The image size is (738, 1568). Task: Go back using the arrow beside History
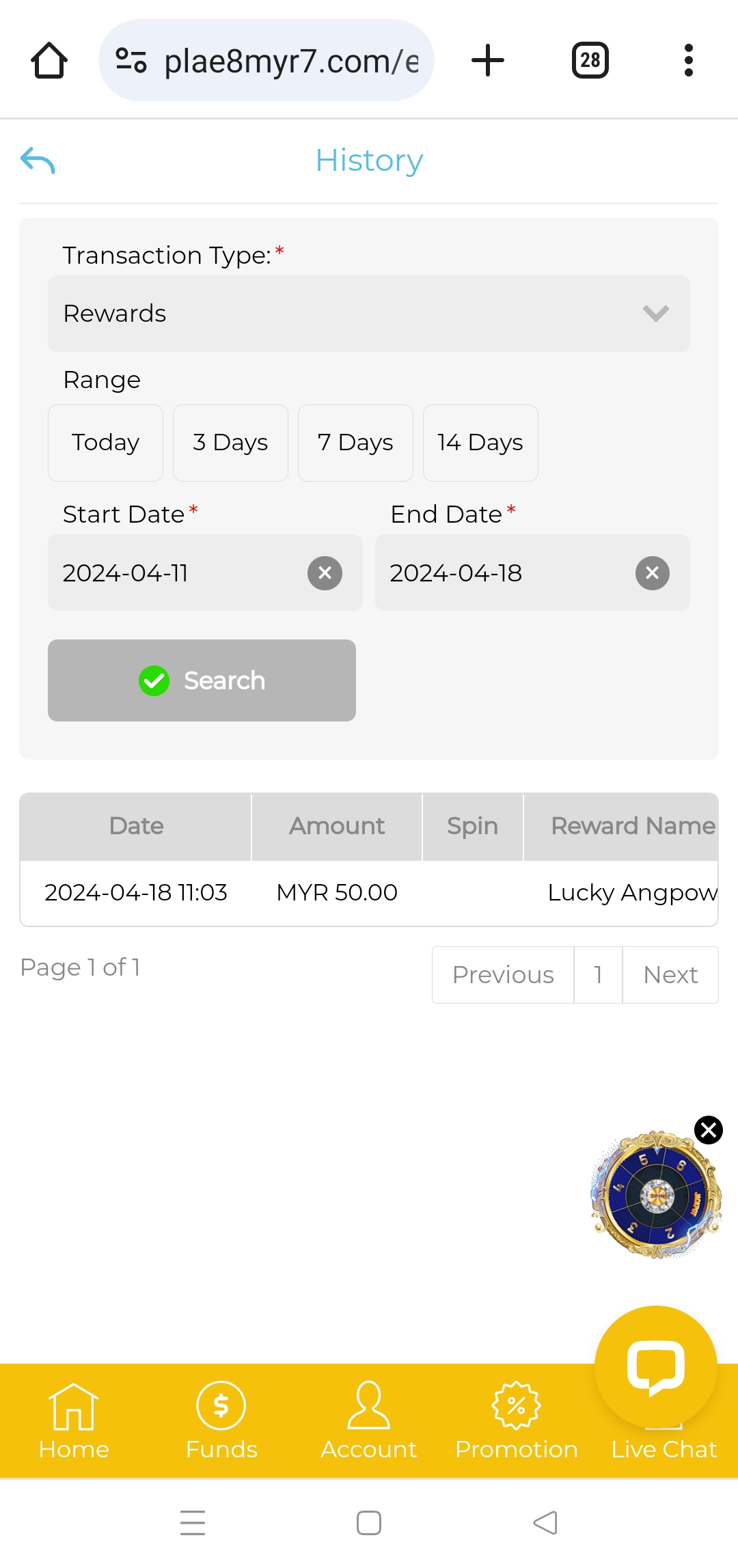tap(38, 161)
